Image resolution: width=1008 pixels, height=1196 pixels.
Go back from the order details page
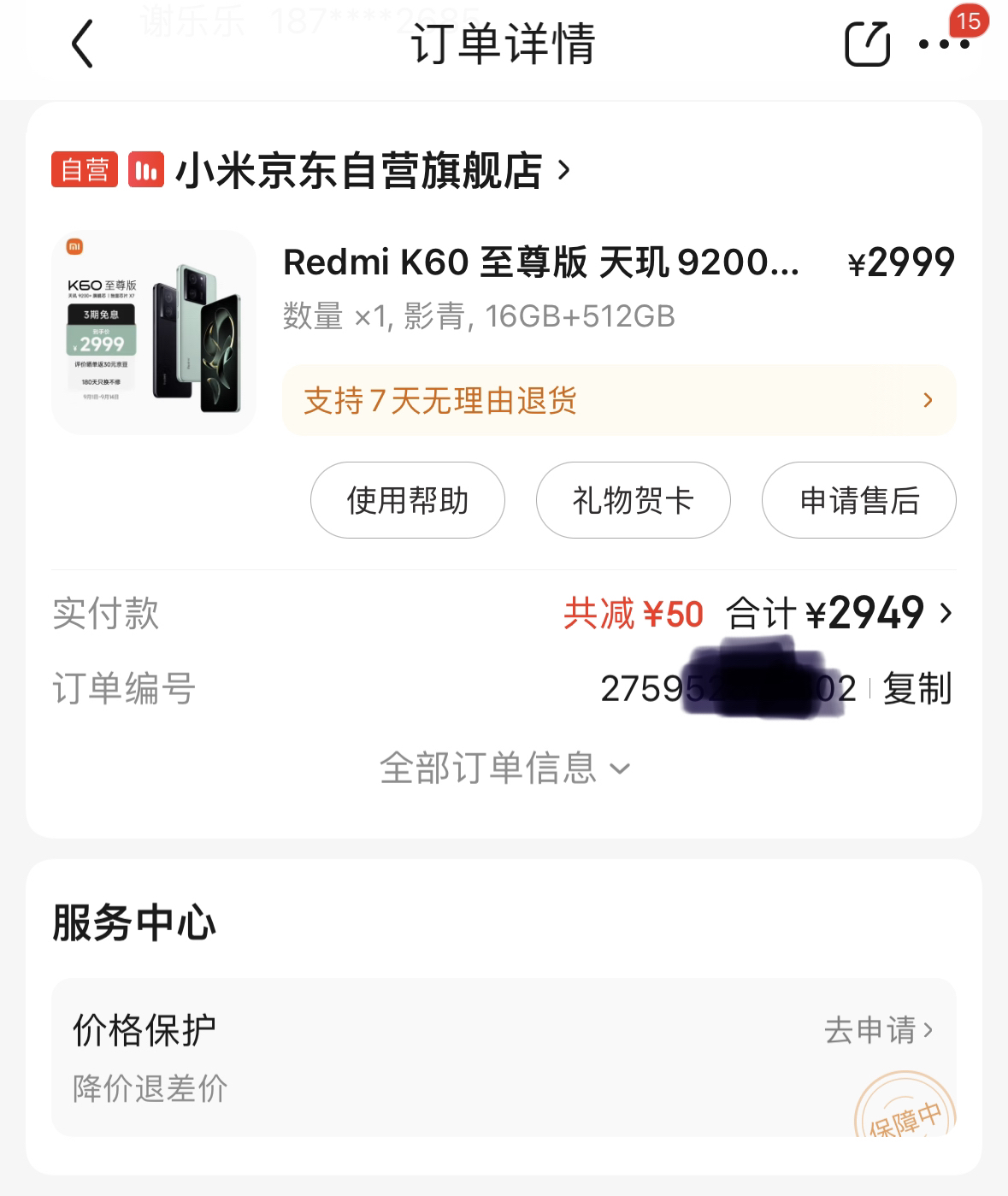point(83,44)
